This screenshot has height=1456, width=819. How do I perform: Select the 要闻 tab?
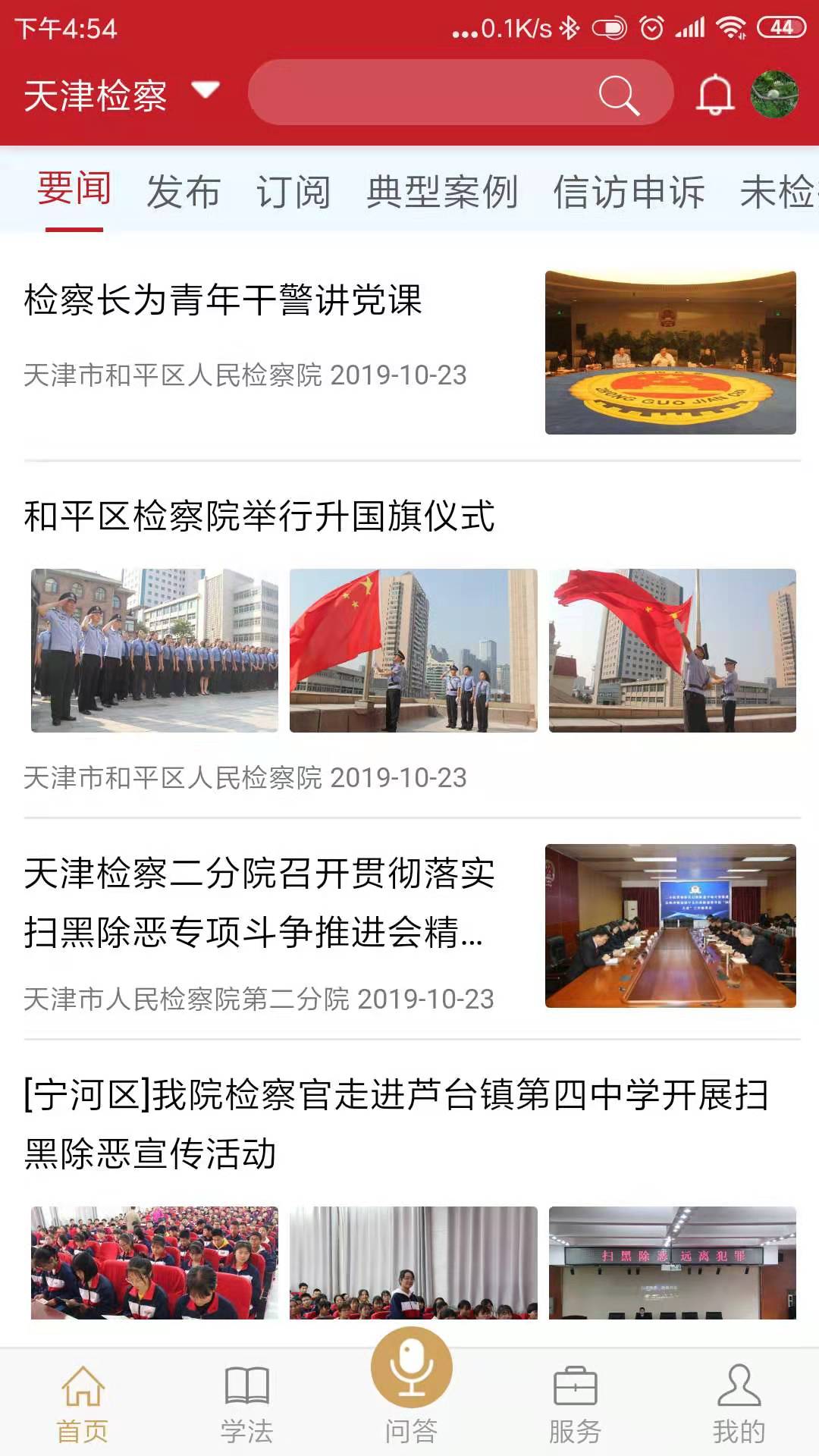(74, 190)
